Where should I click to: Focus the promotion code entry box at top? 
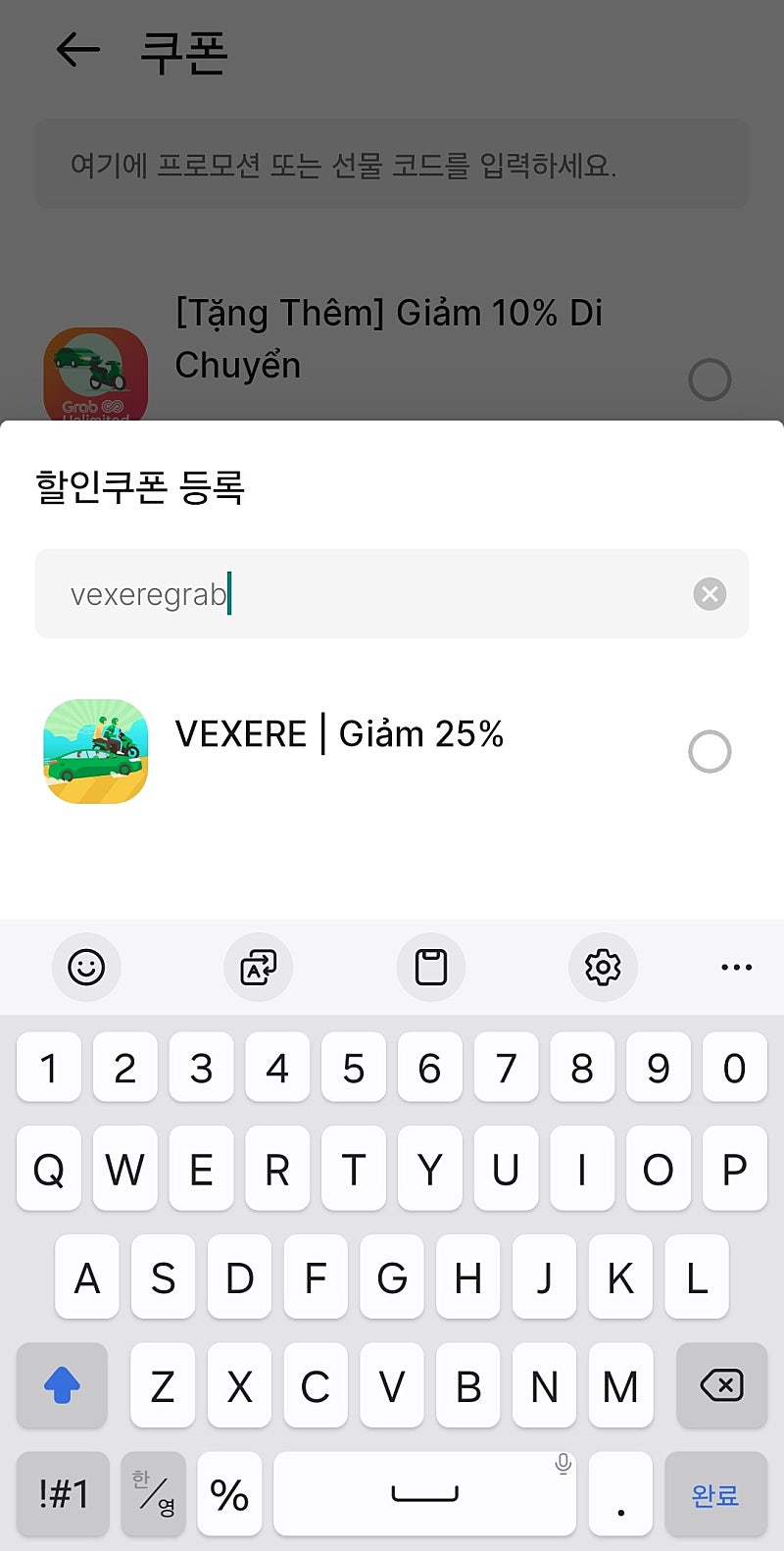pos(392,165)
